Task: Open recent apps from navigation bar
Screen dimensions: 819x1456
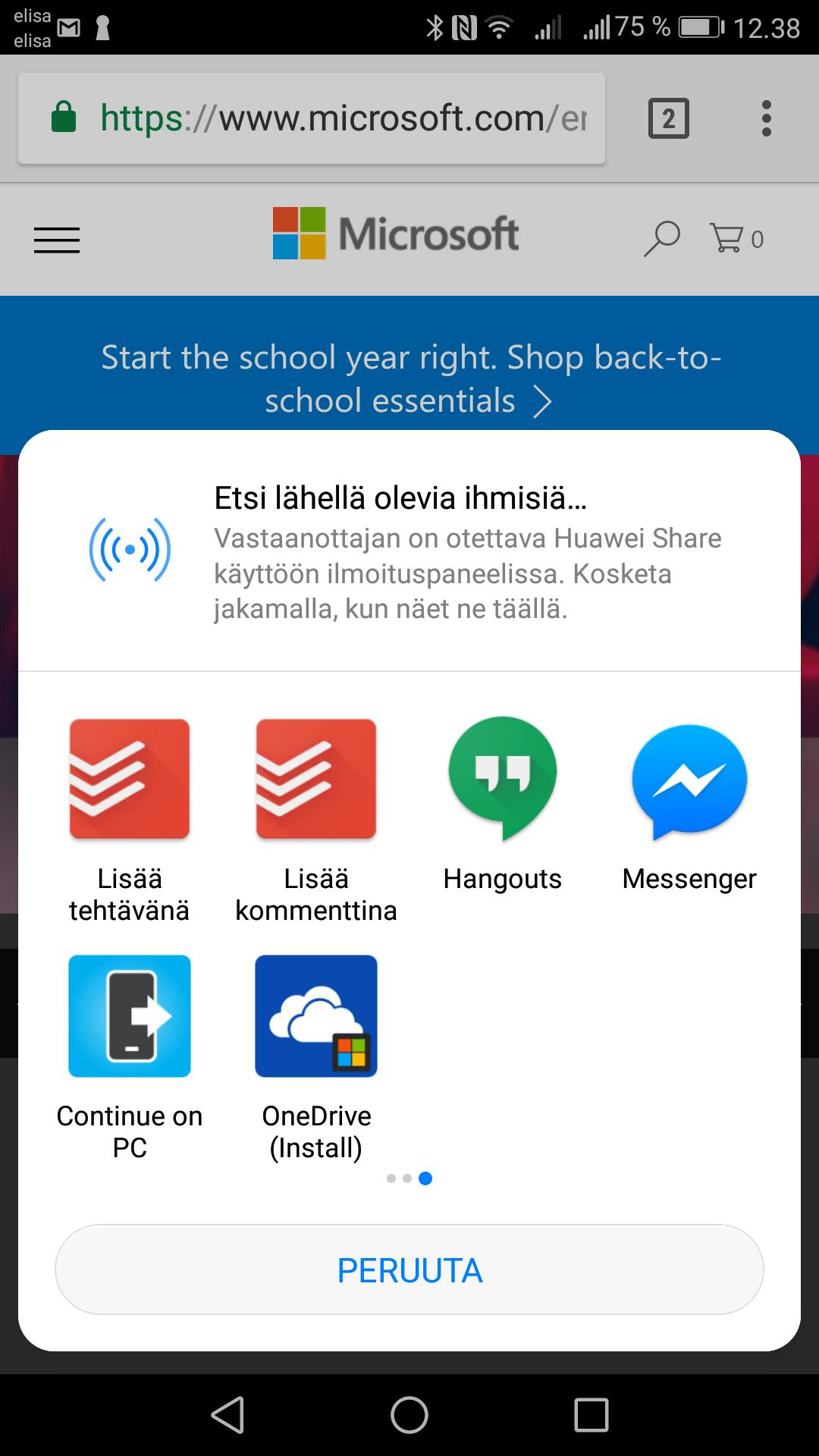Action: pyautogui.click(x=591, y=1415)
